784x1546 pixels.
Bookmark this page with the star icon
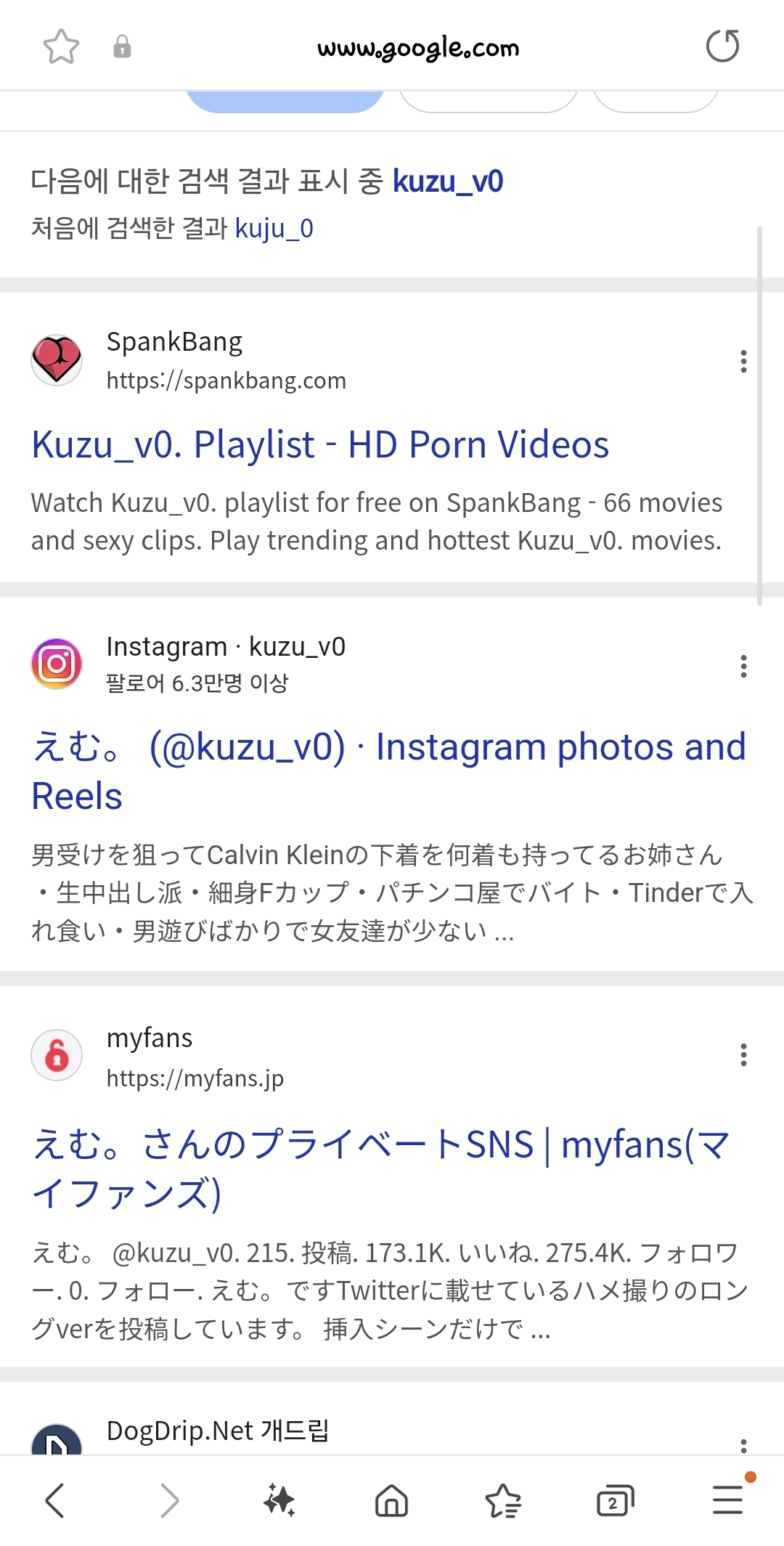click(x=61, y=47)
